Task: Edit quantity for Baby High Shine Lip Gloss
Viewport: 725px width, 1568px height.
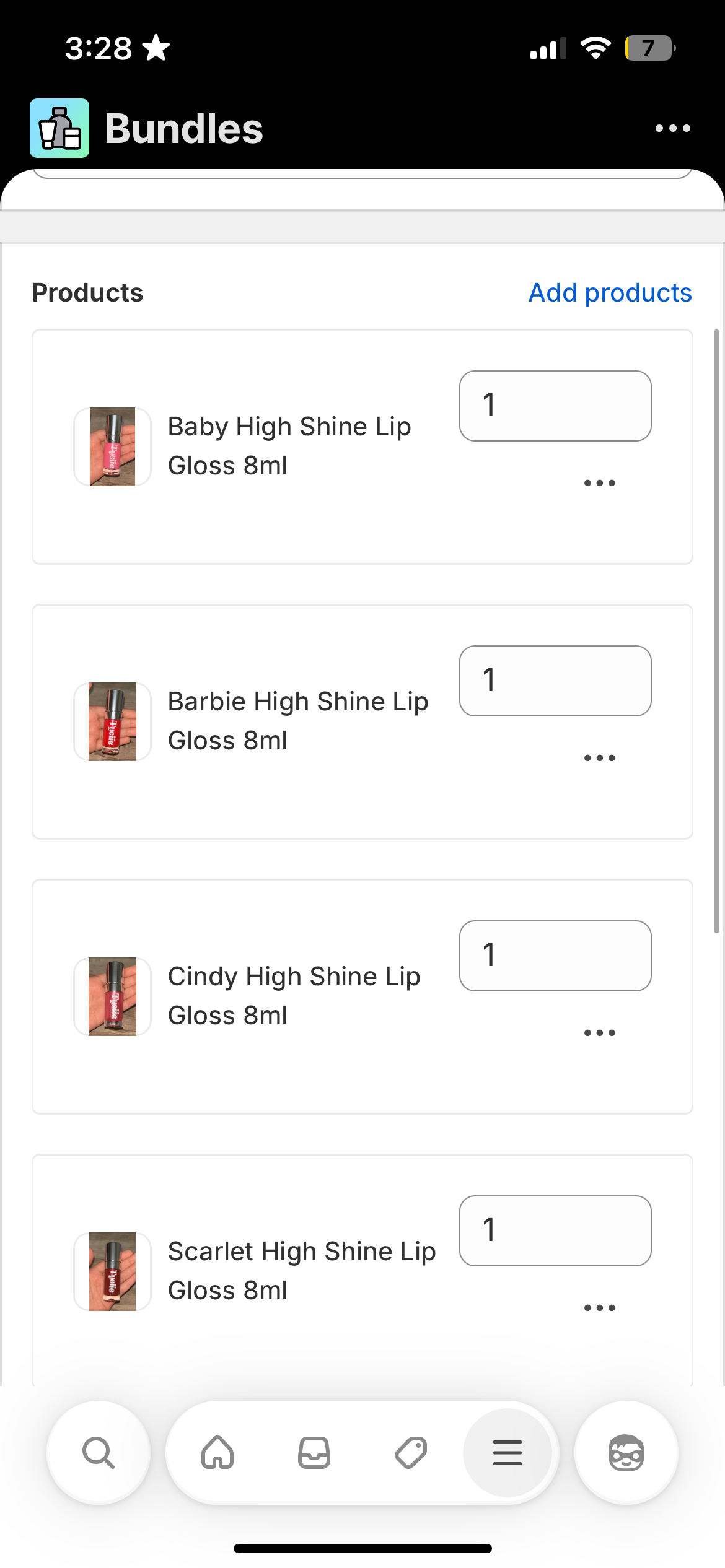Action: click(555, 405)
